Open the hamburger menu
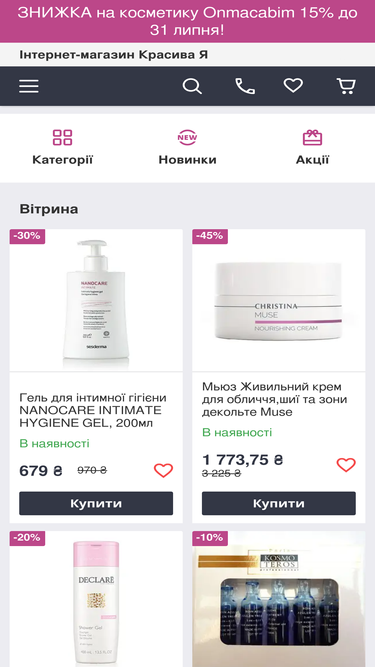Viewport: 375px width, 667px height. (x=28, y=86)
